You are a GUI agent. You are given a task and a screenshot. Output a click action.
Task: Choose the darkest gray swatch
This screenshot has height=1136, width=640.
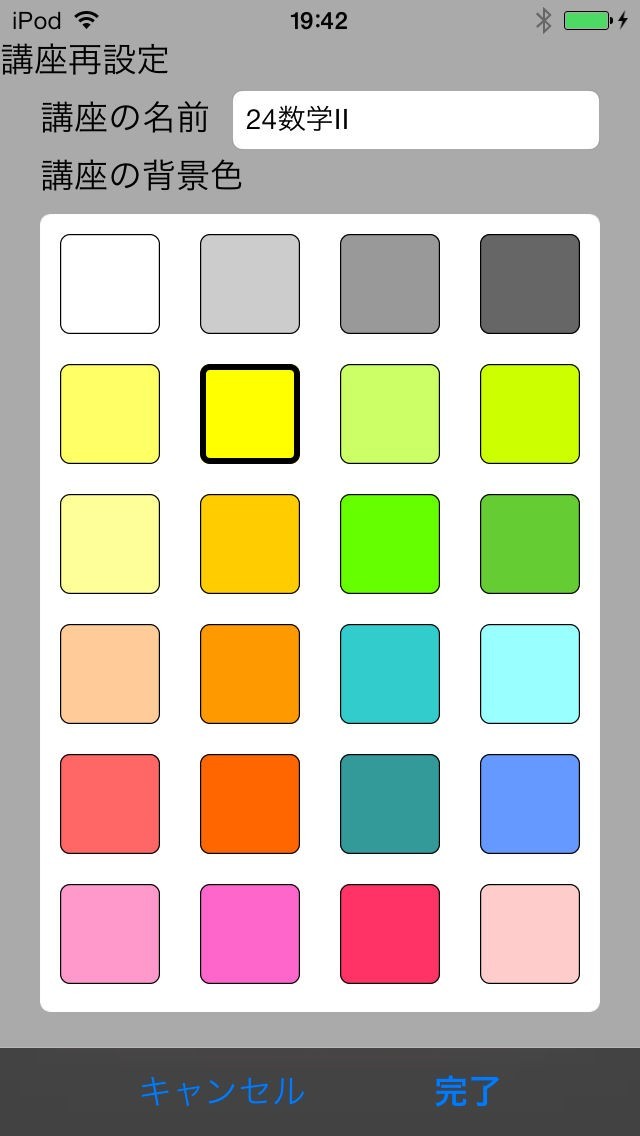pyautogui.click(x=530, y=284)
